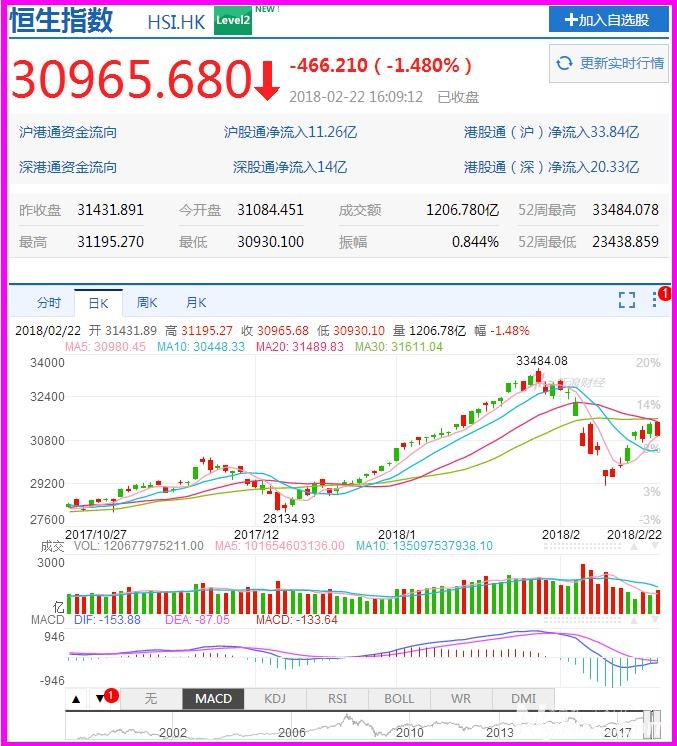Show the MACD indicator
677x746 pixels.
click(213, 698)
